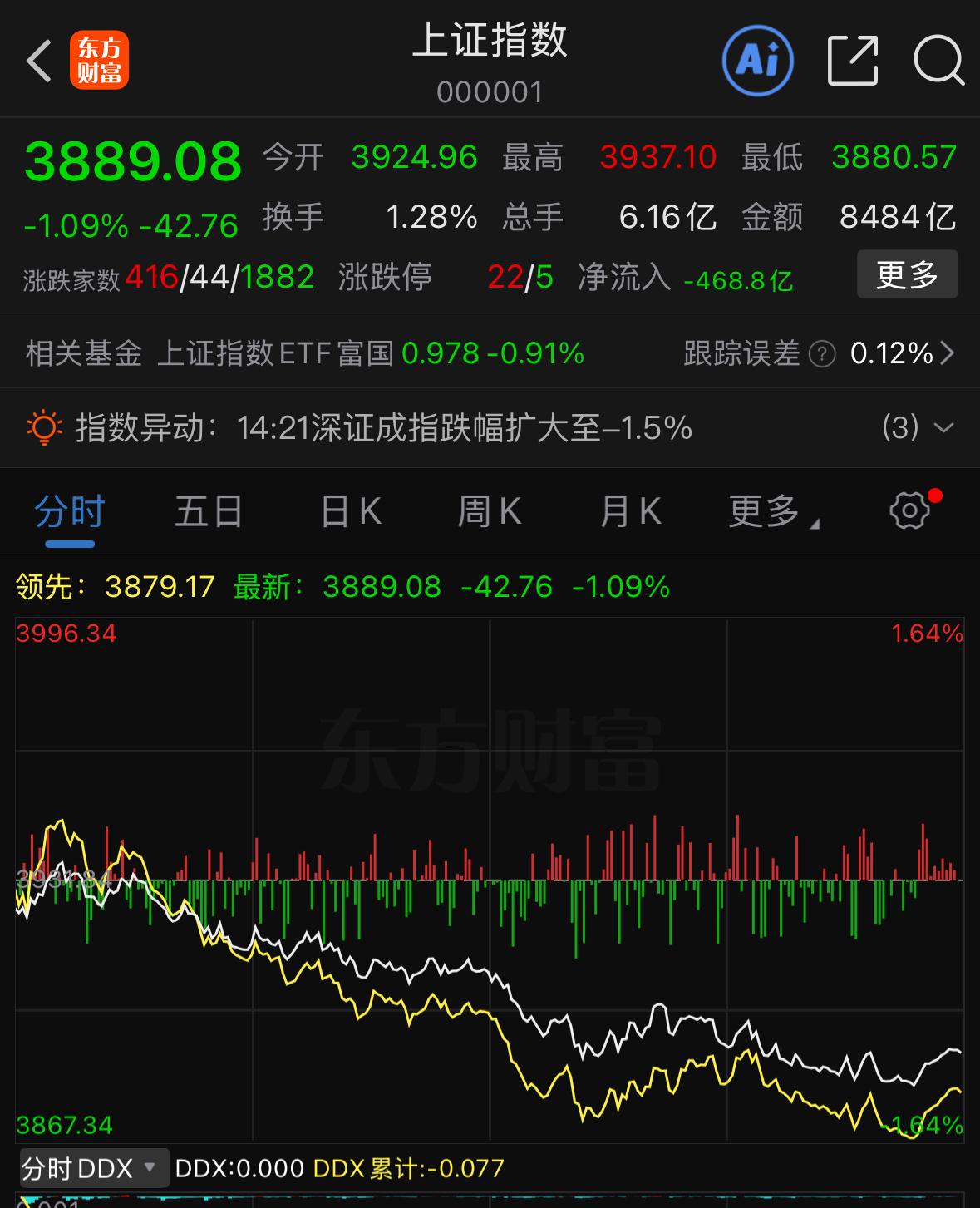
Task: Tap the back arrow
Action: point(39,61)
